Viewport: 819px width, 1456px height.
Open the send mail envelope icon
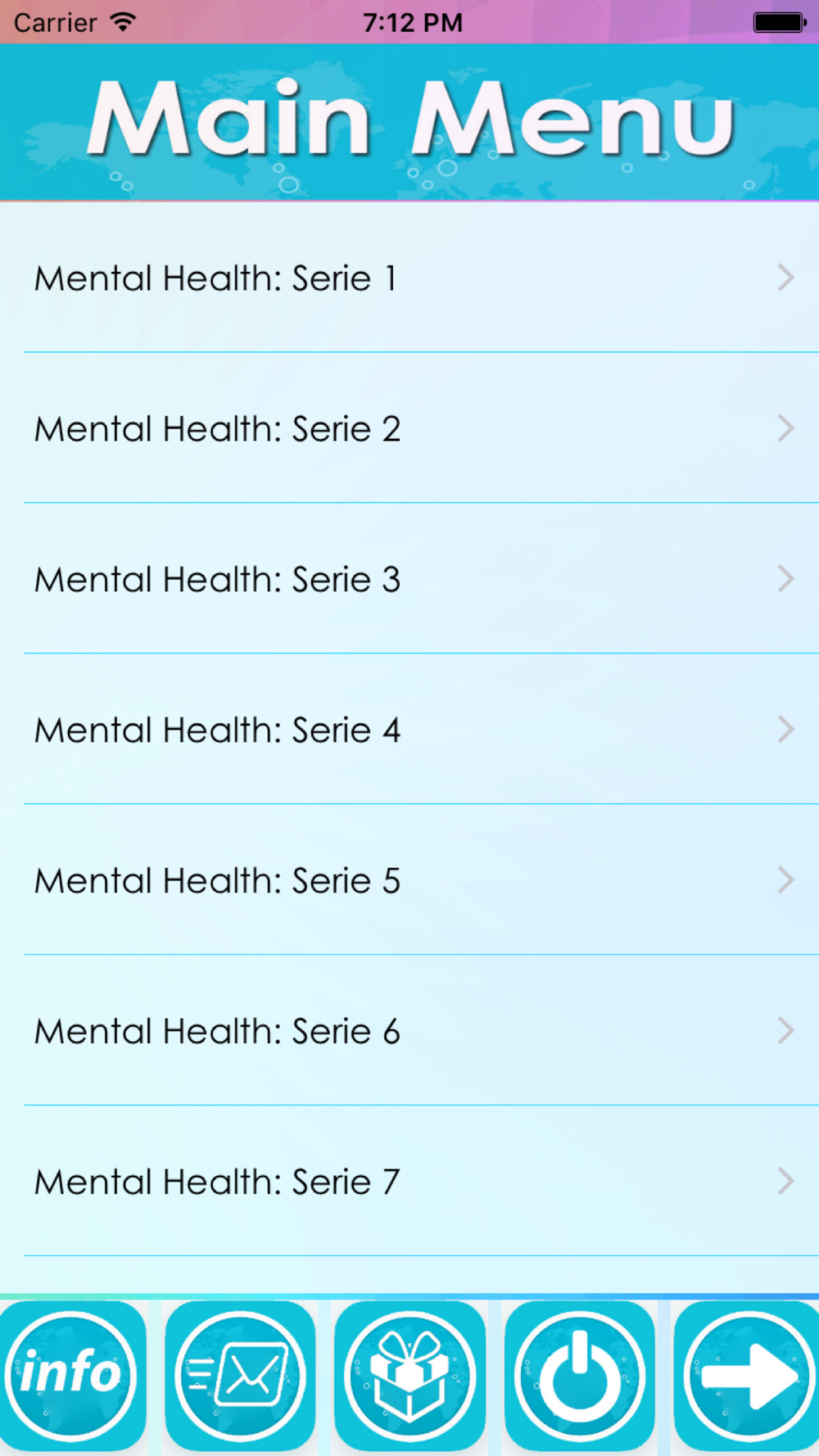coord(240,1377)
